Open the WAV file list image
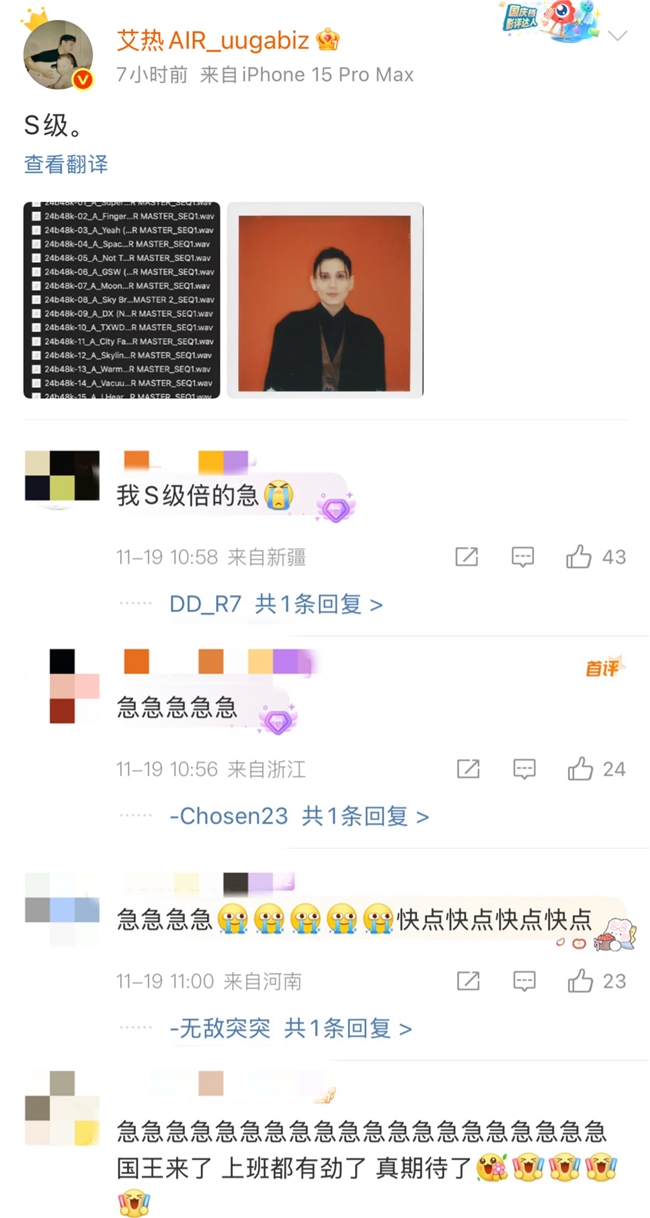This screenshot has width=650, height=1218. click(121, 300)
